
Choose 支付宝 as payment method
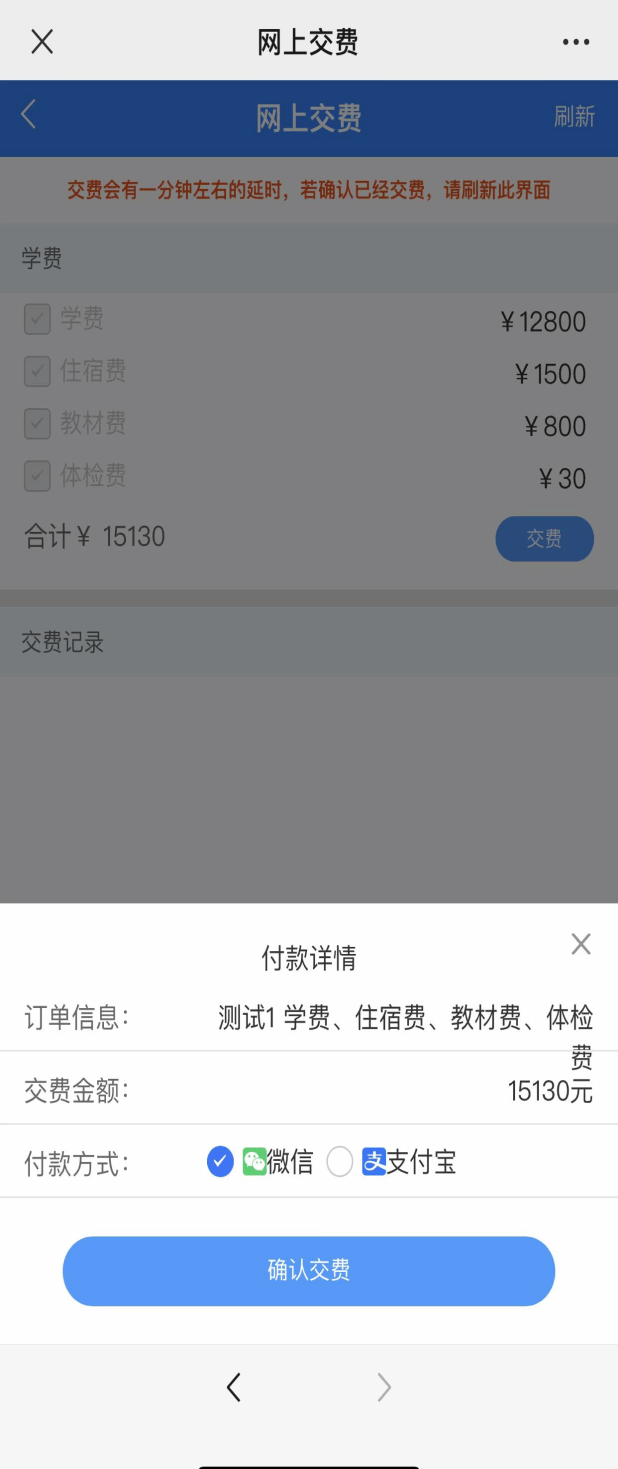point(340,1161)
